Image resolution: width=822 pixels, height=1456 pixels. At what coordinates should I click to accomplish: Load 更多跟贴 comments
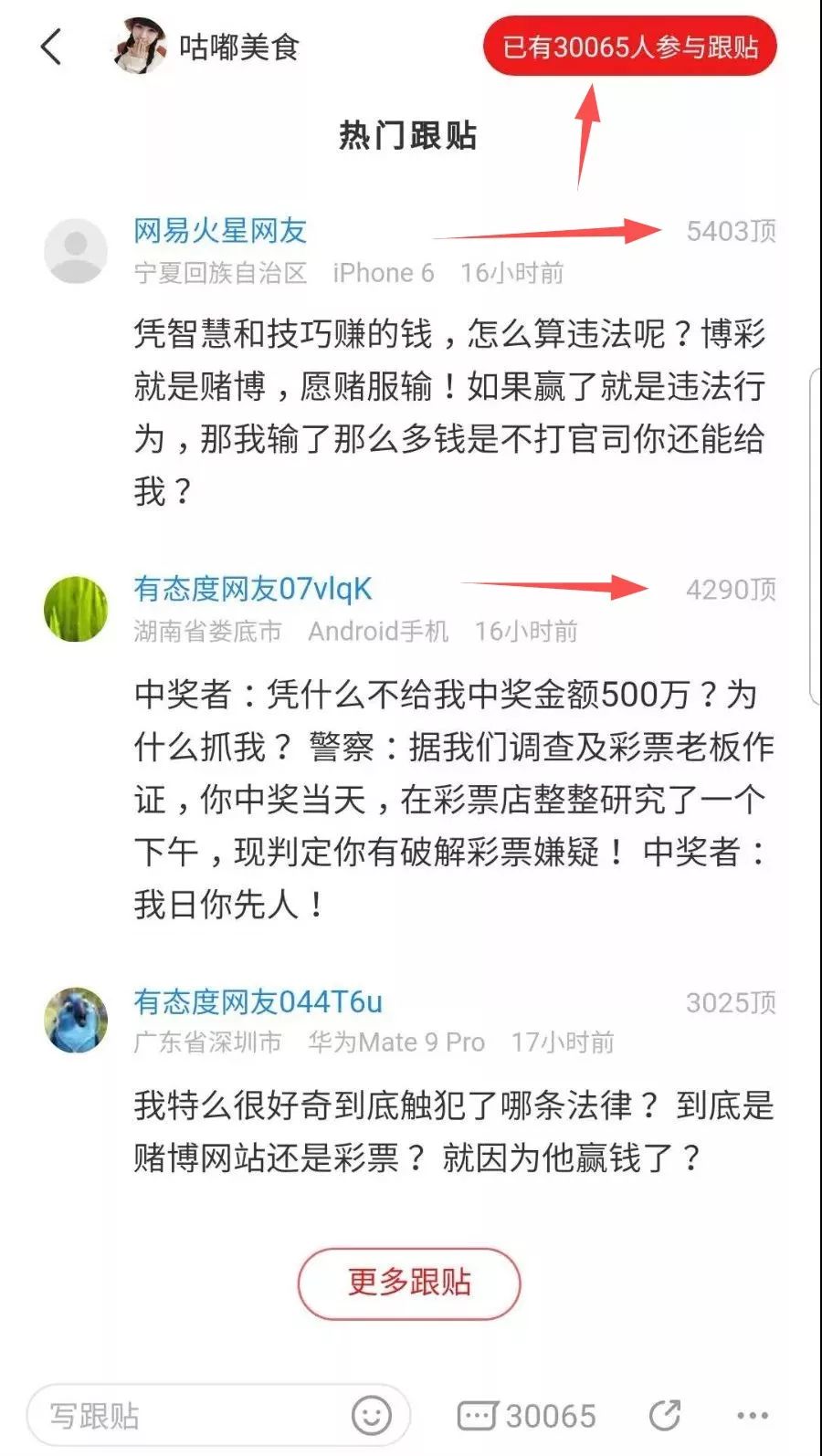tap(409, 1283)
